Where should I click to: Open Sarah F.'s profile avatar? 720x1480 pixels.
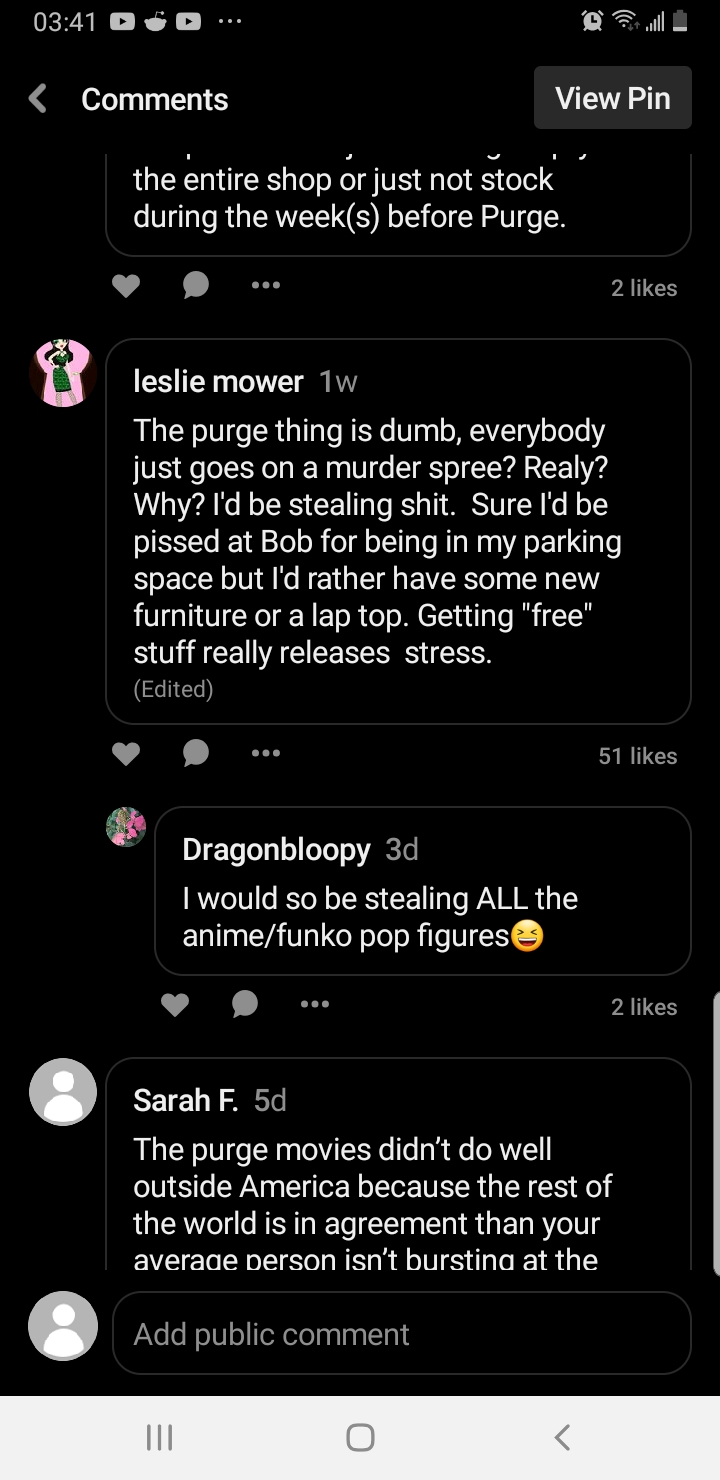pos(64,1091)
